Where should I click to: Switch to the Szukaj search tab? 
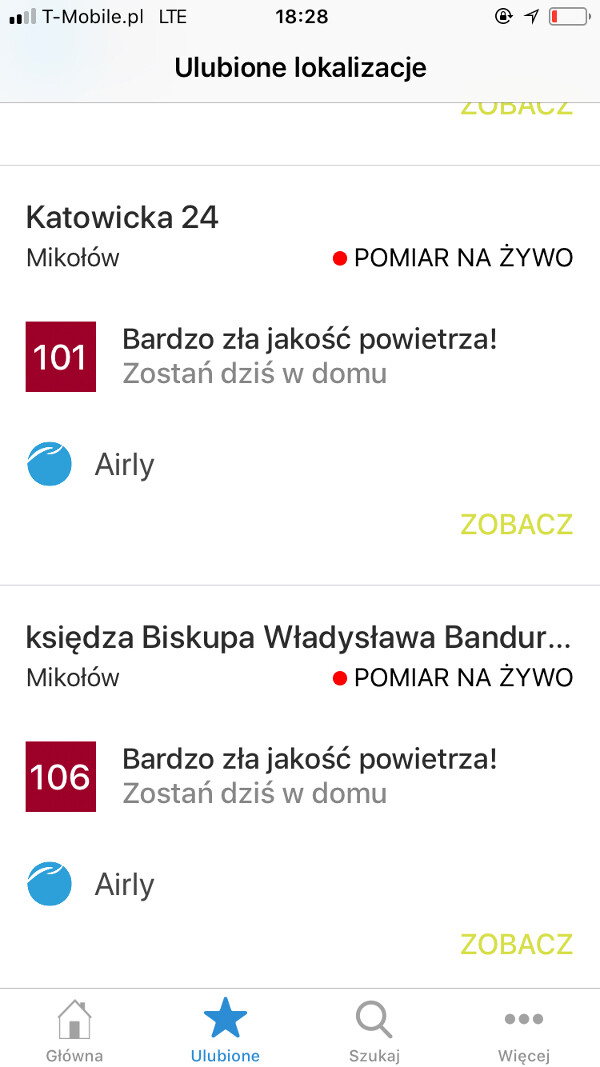pos(374,1030)
